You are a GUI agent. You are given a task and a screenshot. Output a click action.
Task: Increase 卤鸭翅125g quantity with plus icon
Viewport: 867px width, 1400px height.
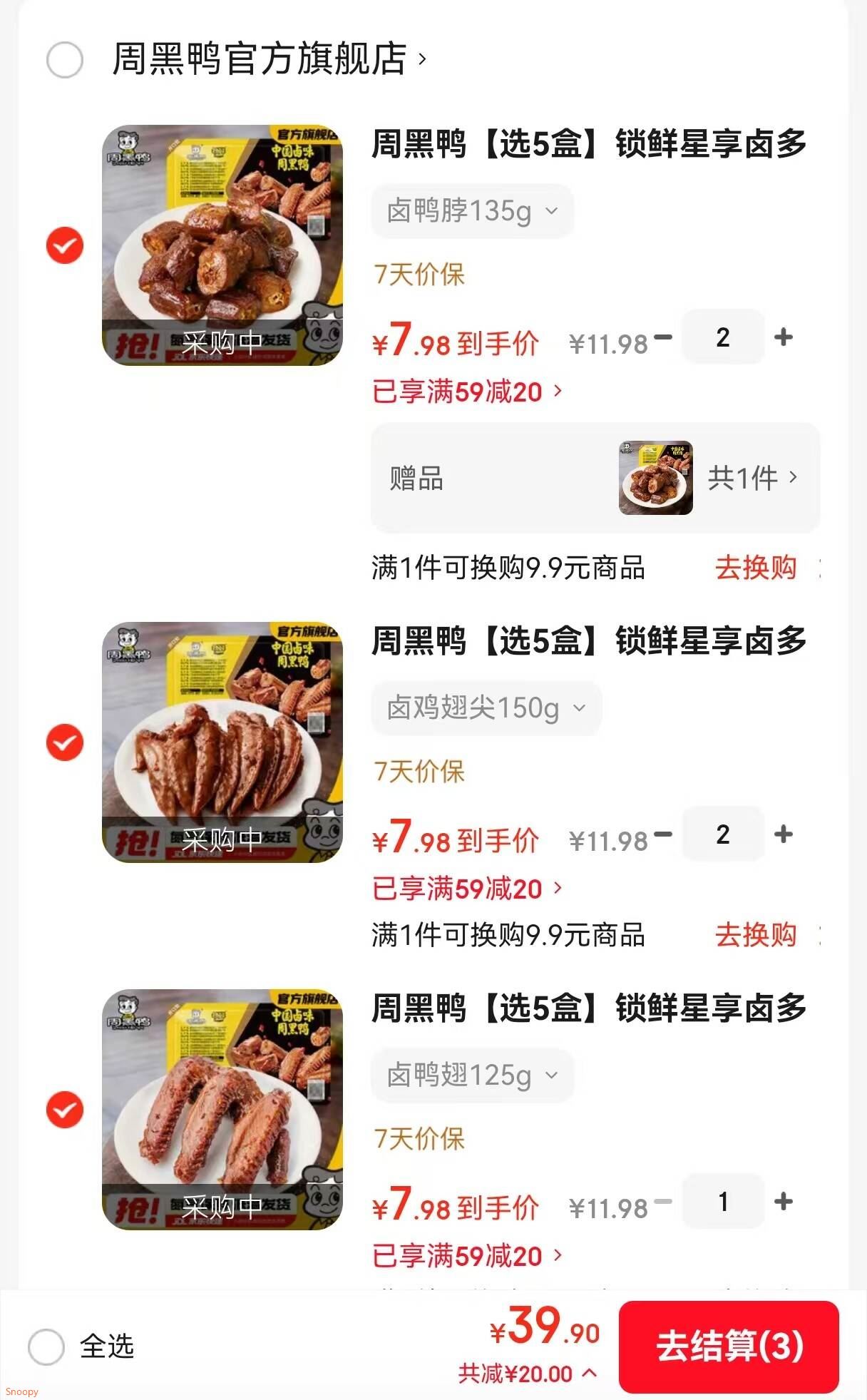click(784, 1202)
